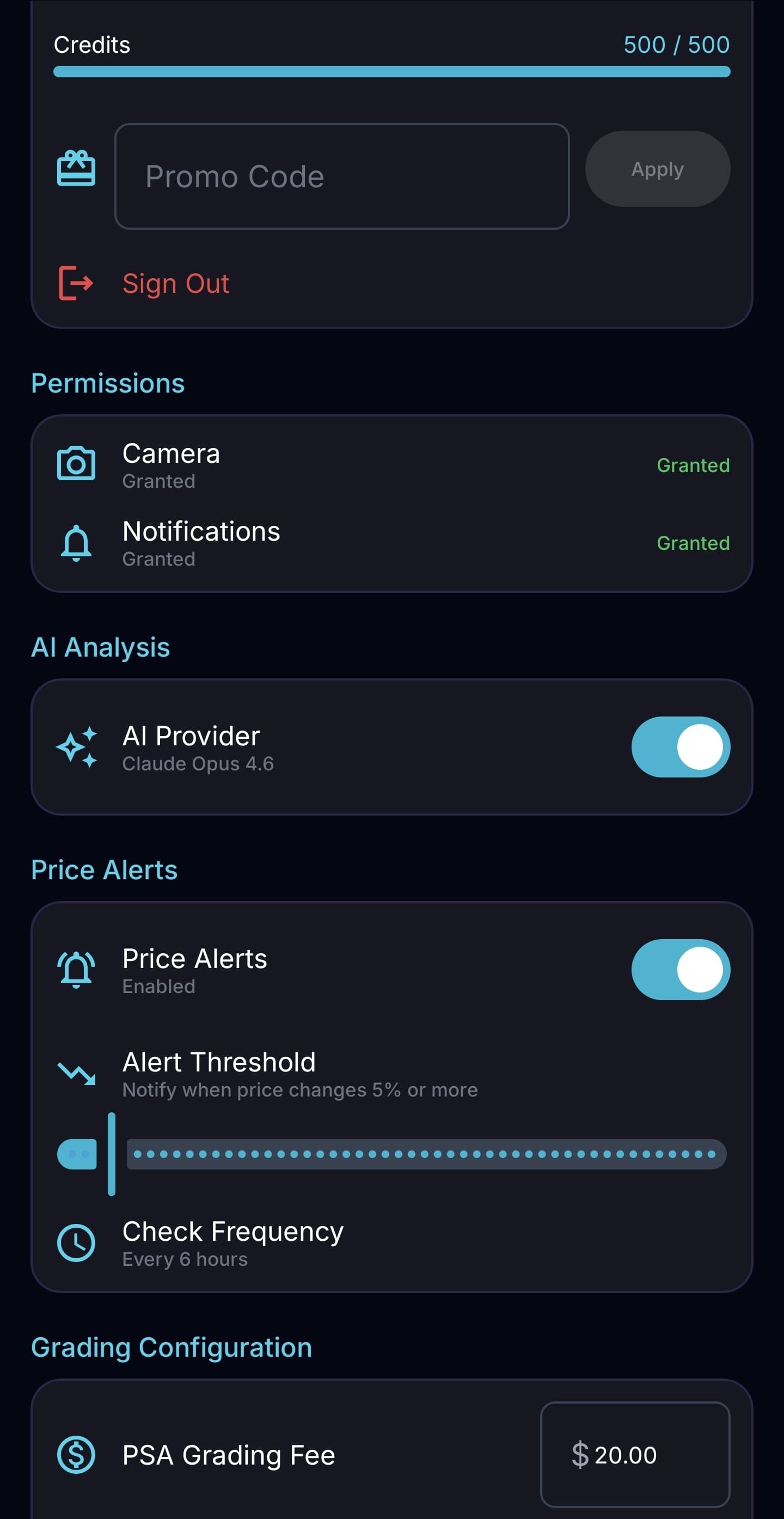Edit the PSA Grading Fee amount
This screenshot has height=1519, width=784.
tap(635, 1454)
